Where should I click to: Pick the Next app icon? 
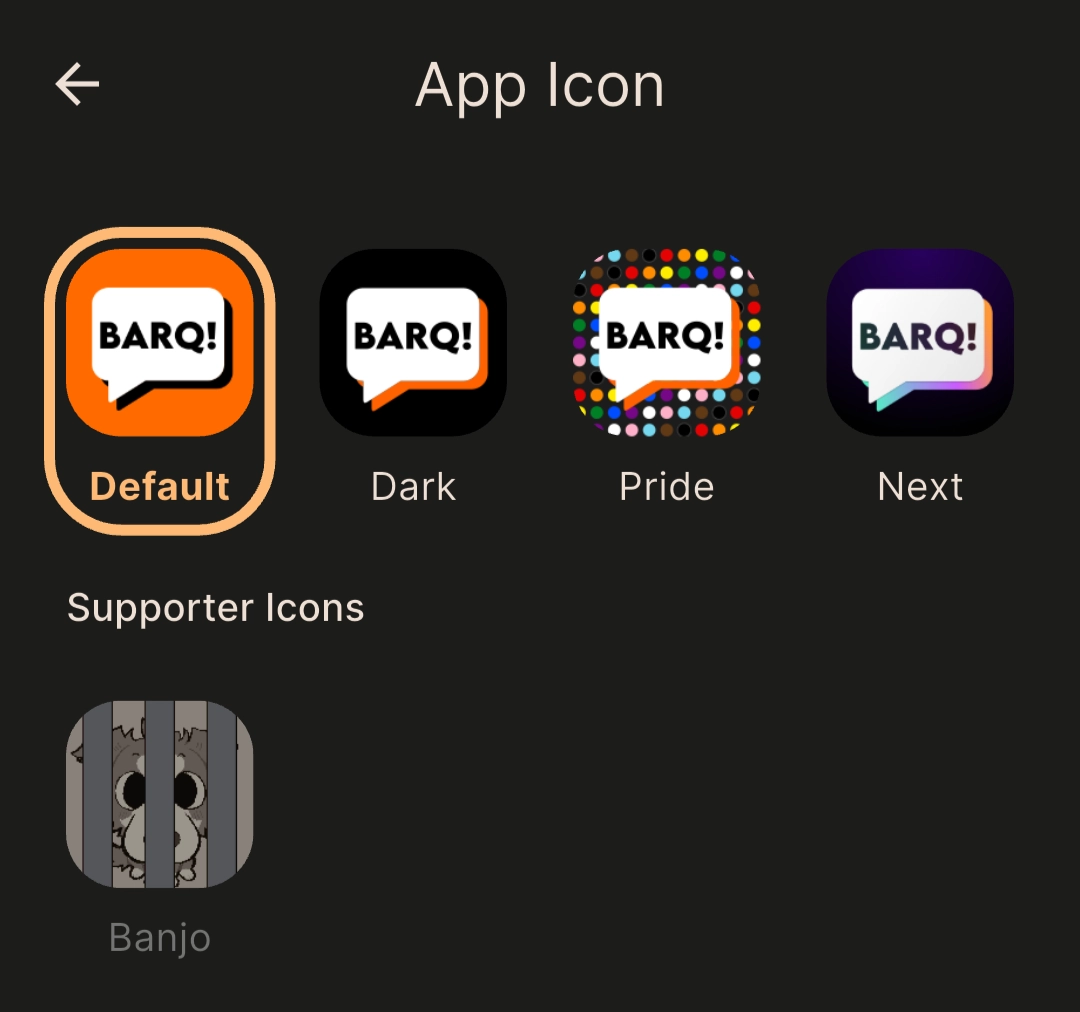pos(920,343)
